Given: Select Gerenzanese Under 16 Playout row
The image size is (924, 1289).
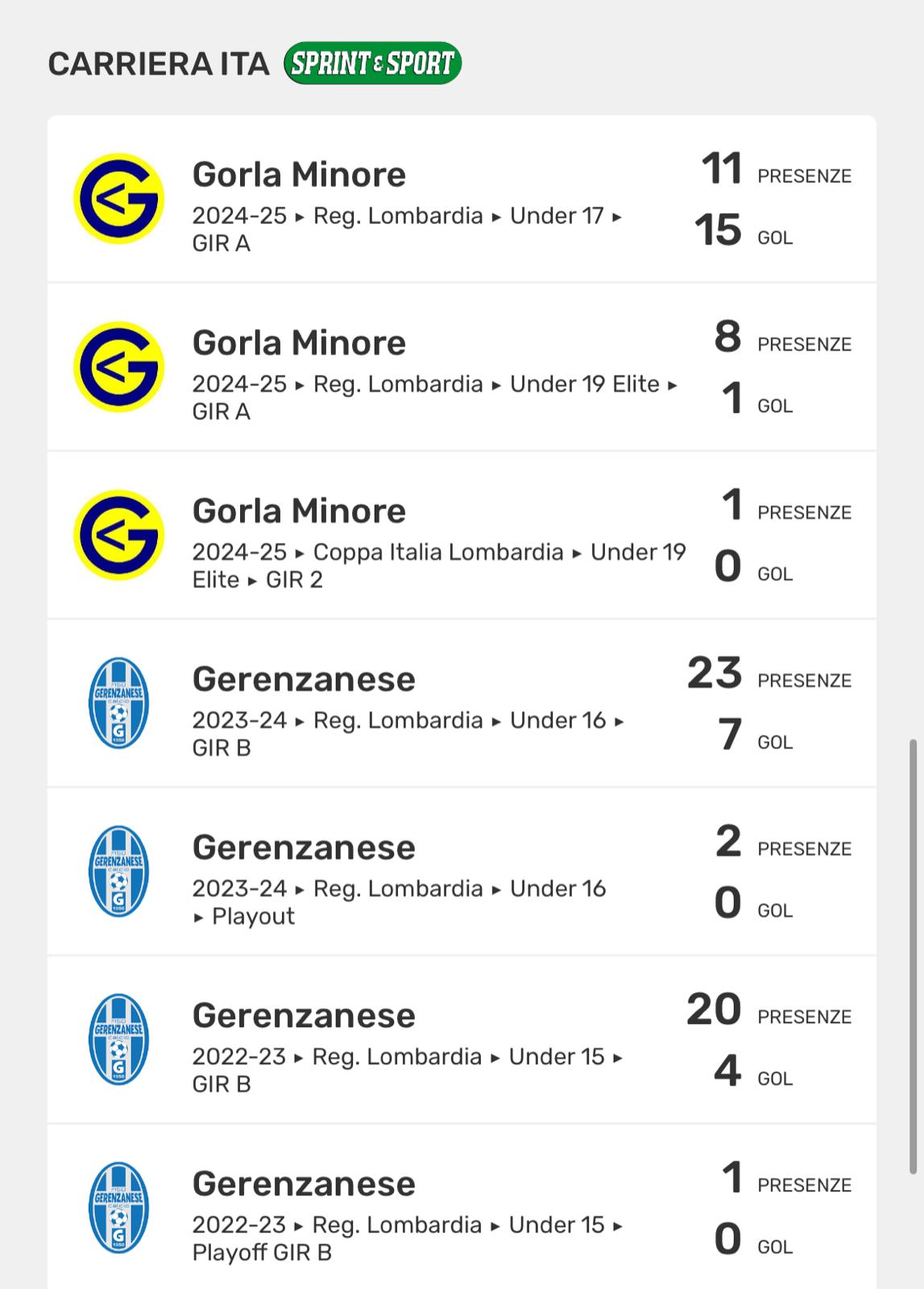Looking at the screenshot, I should (461, 873).
